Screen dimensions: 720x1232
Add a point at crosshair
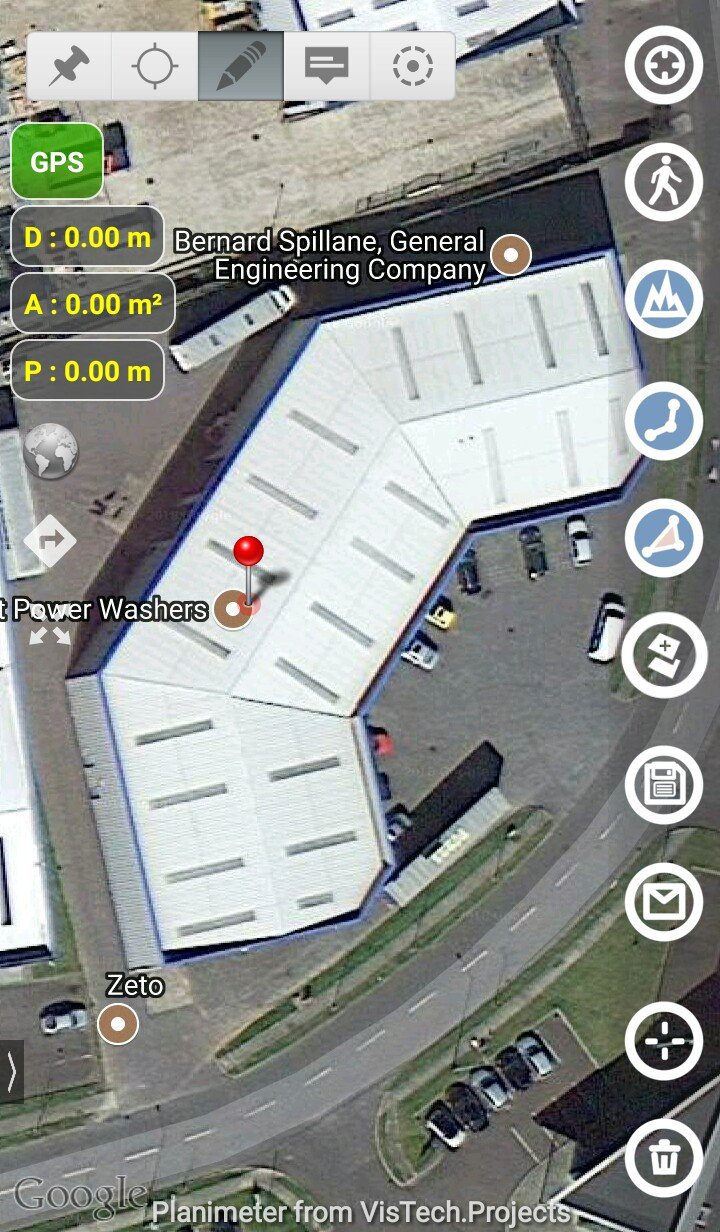(664, 1041)
